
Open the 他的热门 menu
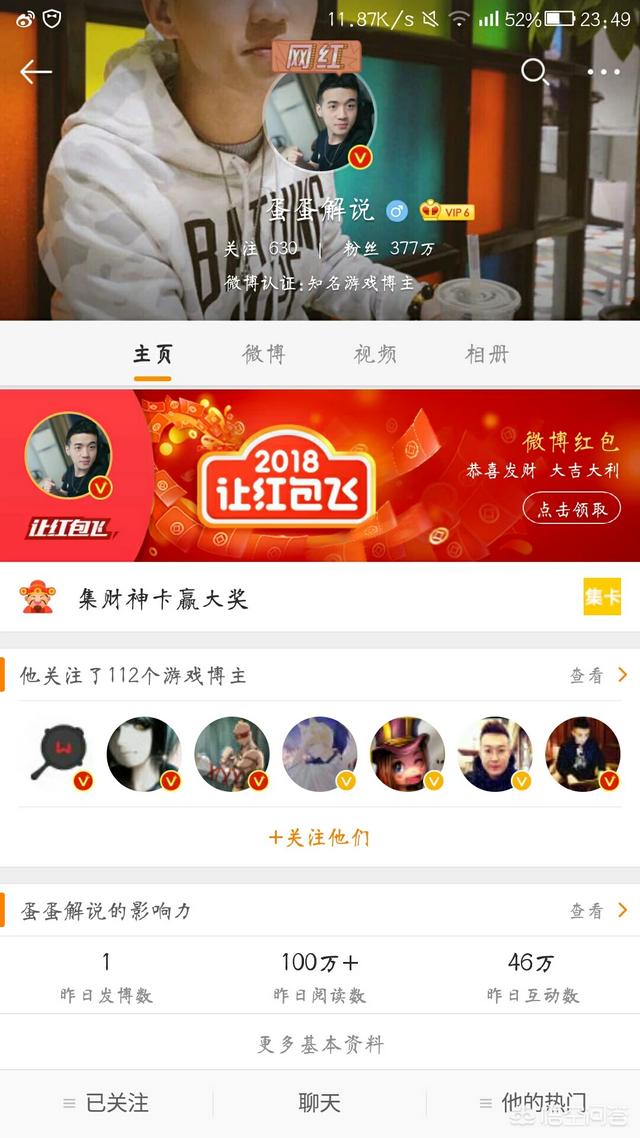533,1103
